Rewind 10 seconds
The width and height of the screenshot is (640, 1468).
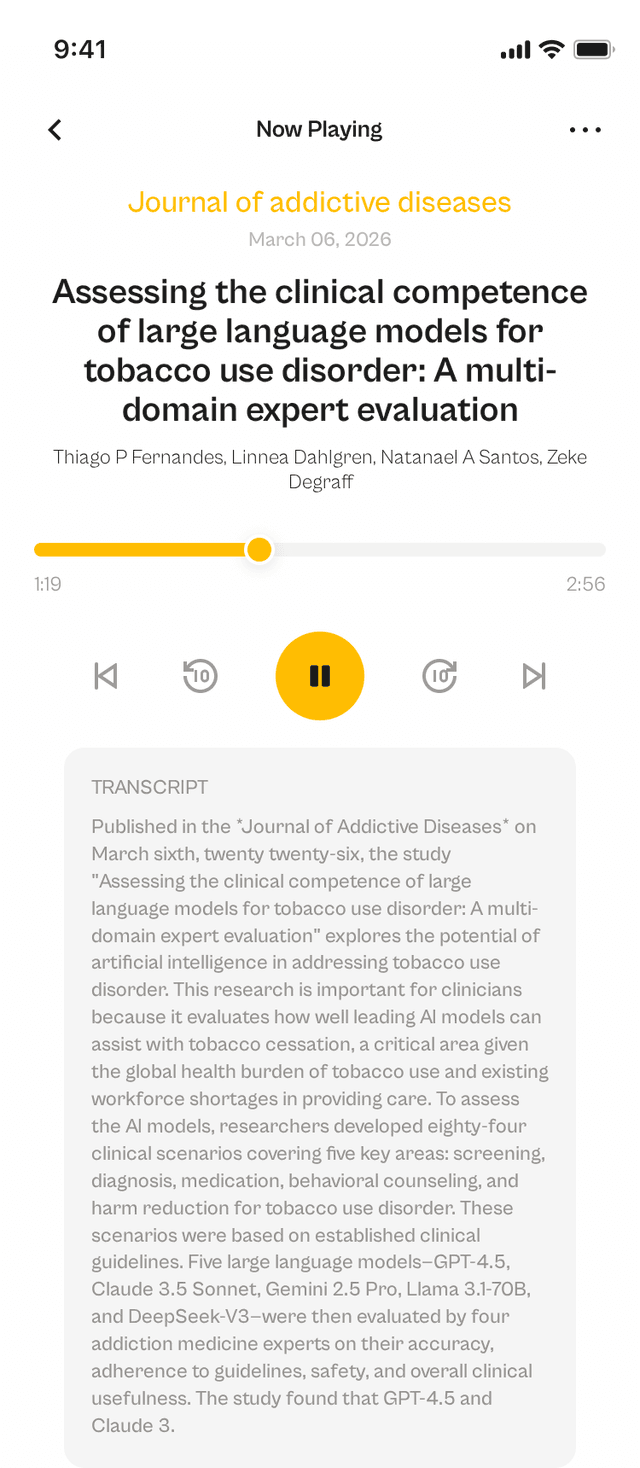(x=200, y=676)
